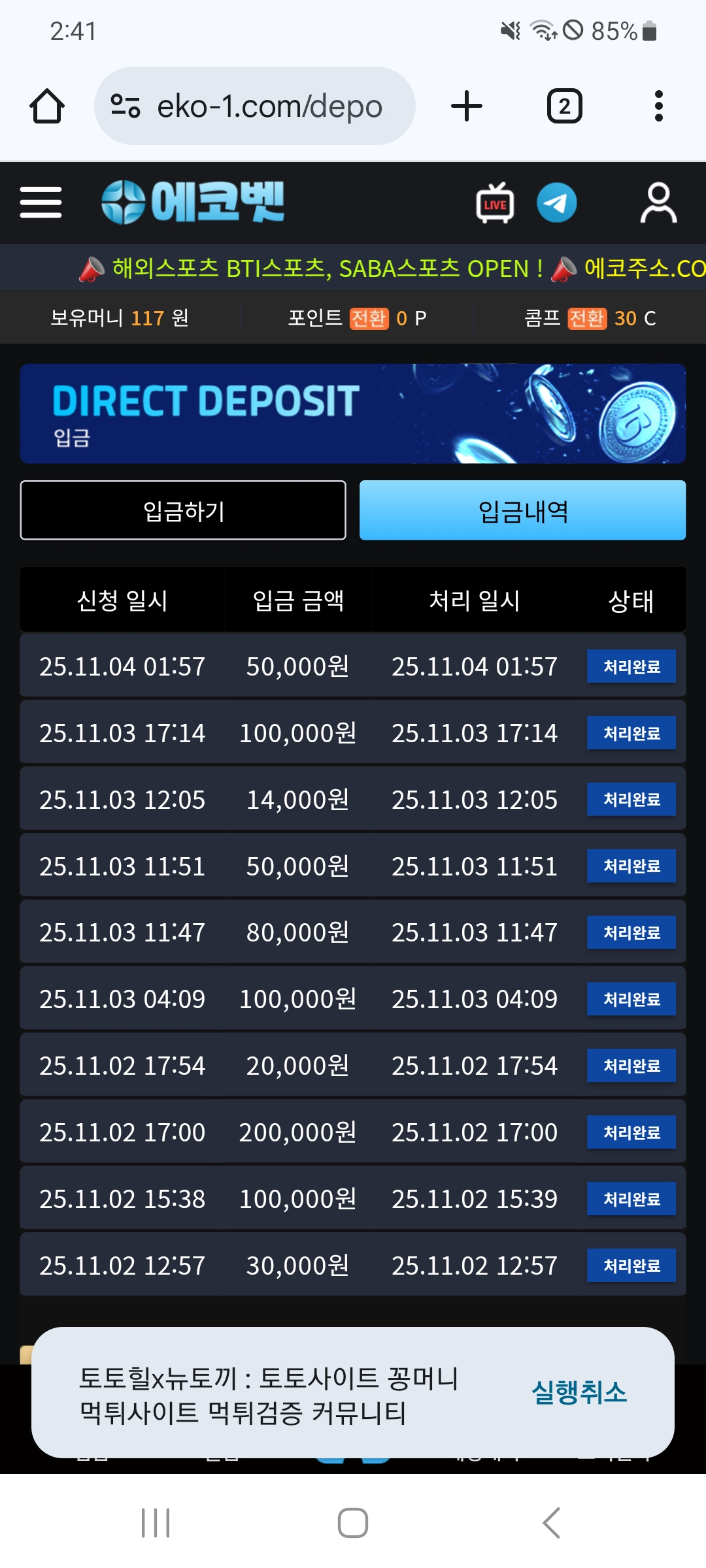Viewport: 706px width, 1568px height.
Task: Open the Telegram contact icon
Action: point(556,203)
